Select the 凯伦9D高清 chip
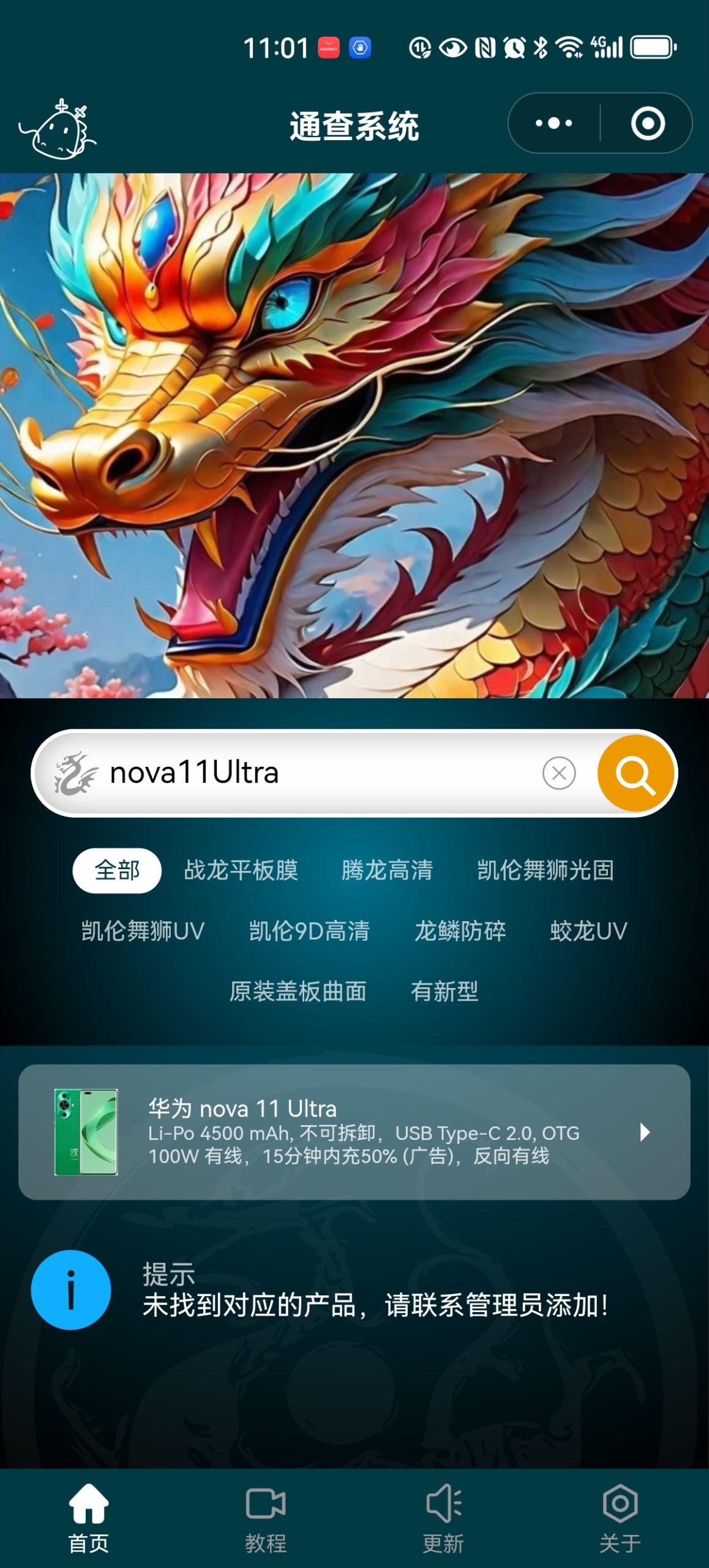Image resolution: width=709 pixels, height=1568 pixels. pos(309,931)
